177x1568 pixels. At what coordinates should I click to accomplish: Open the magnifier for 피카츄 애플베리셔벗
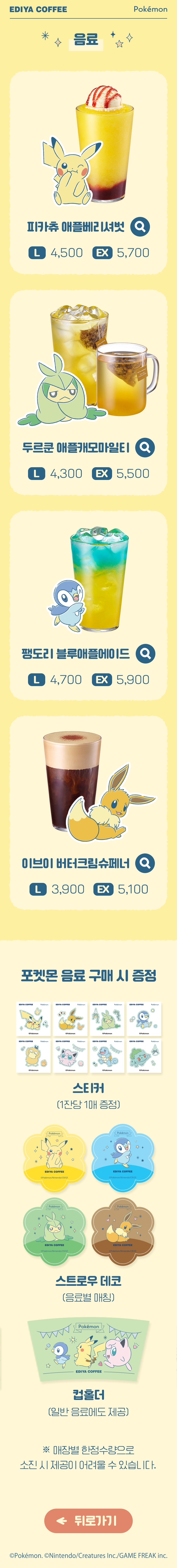point(140,226)
